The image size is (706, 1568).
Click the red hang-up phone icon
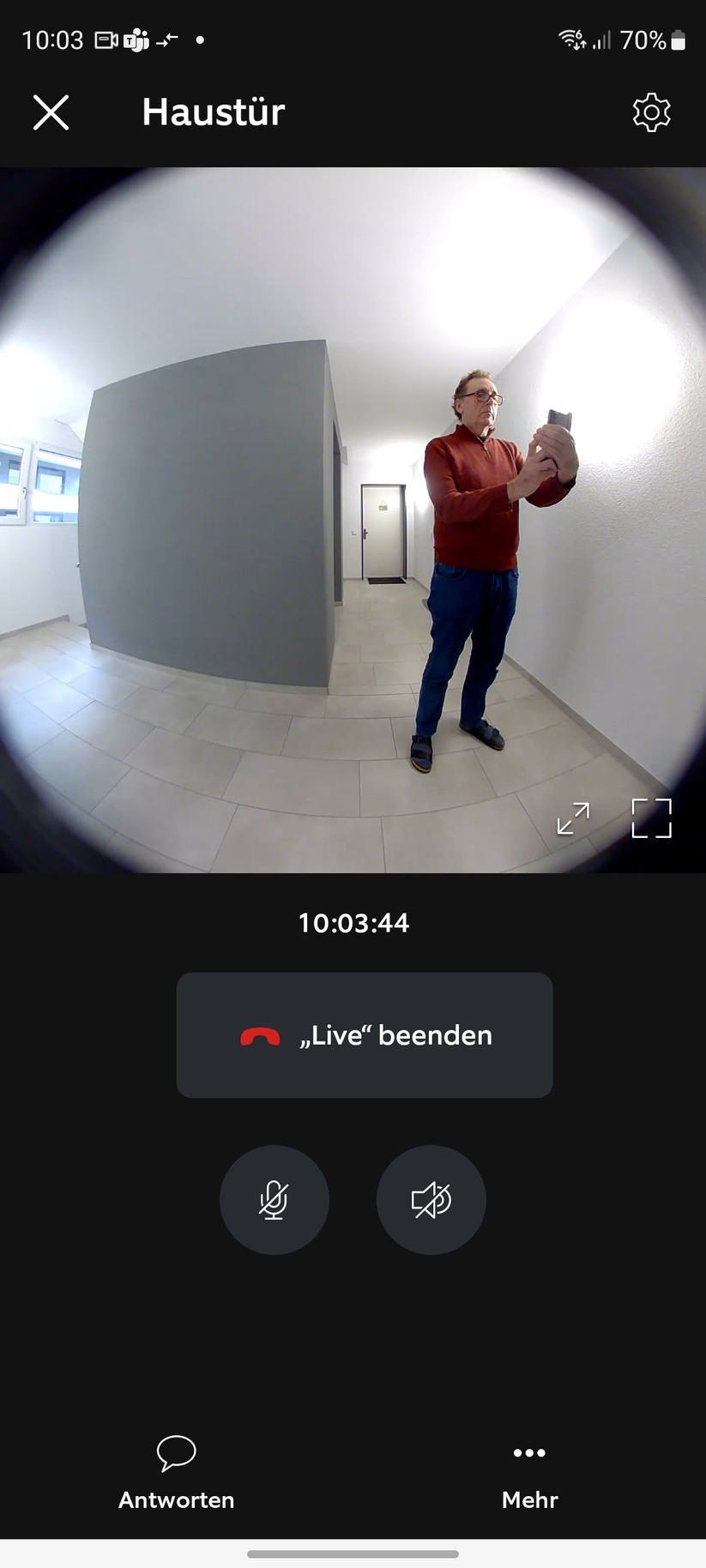pyautogui.click(x=260, y=1035)
